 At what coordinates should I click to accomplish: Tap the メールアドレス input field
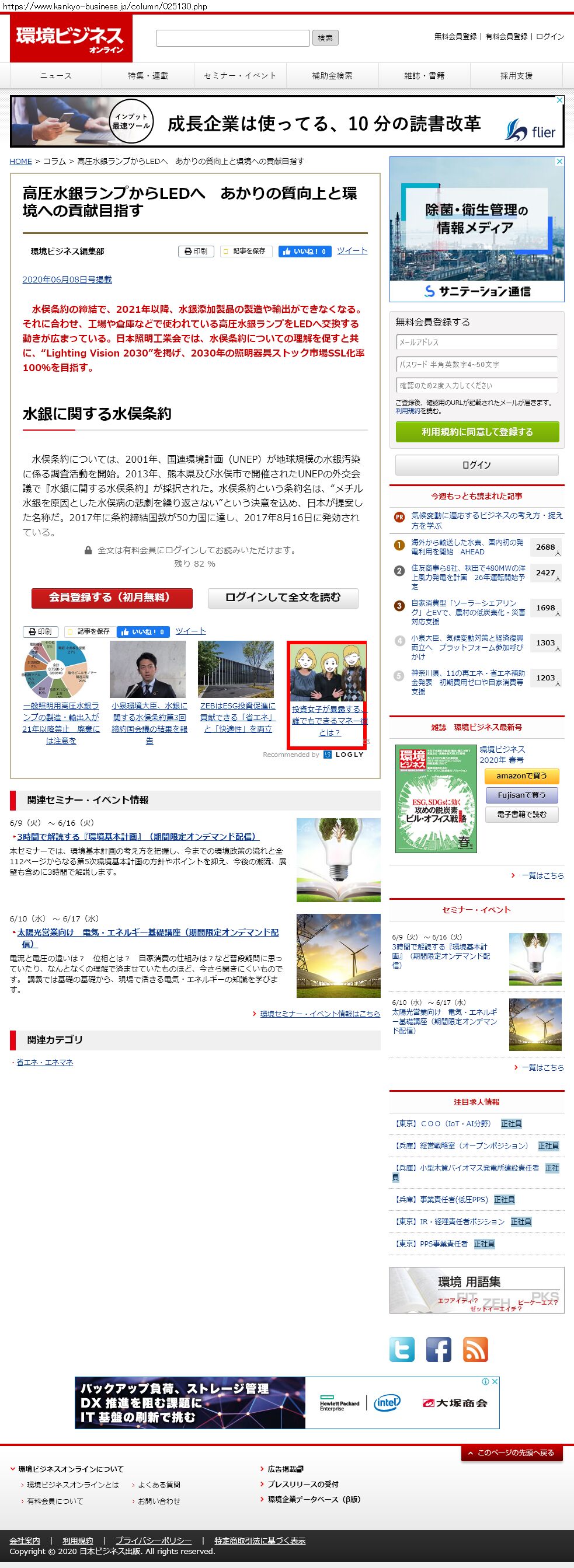click(x=476, y=342)
